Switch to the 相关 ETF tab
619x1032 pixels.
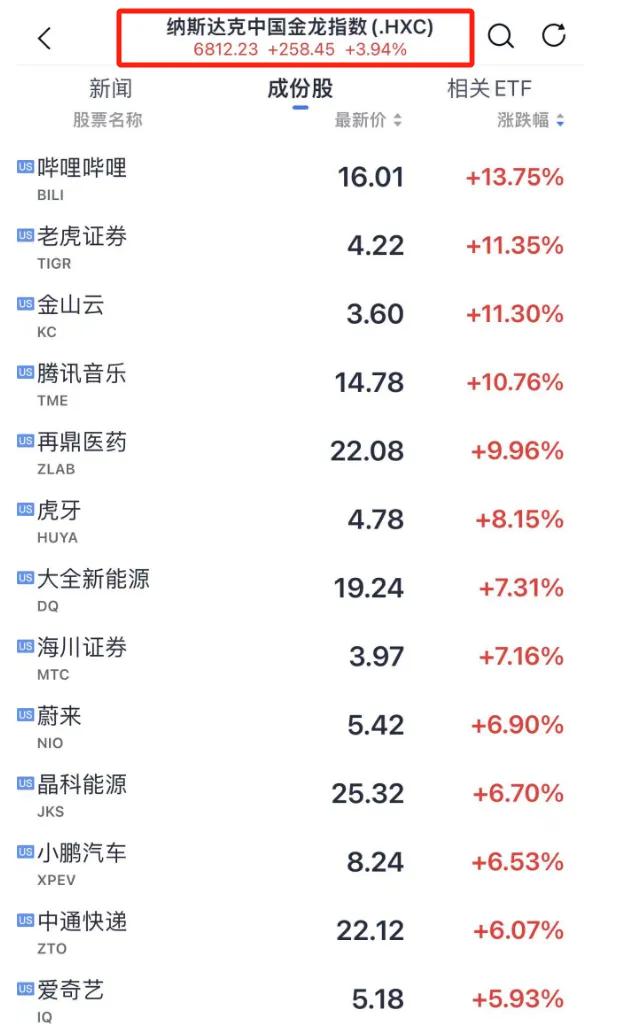[489, 89]
